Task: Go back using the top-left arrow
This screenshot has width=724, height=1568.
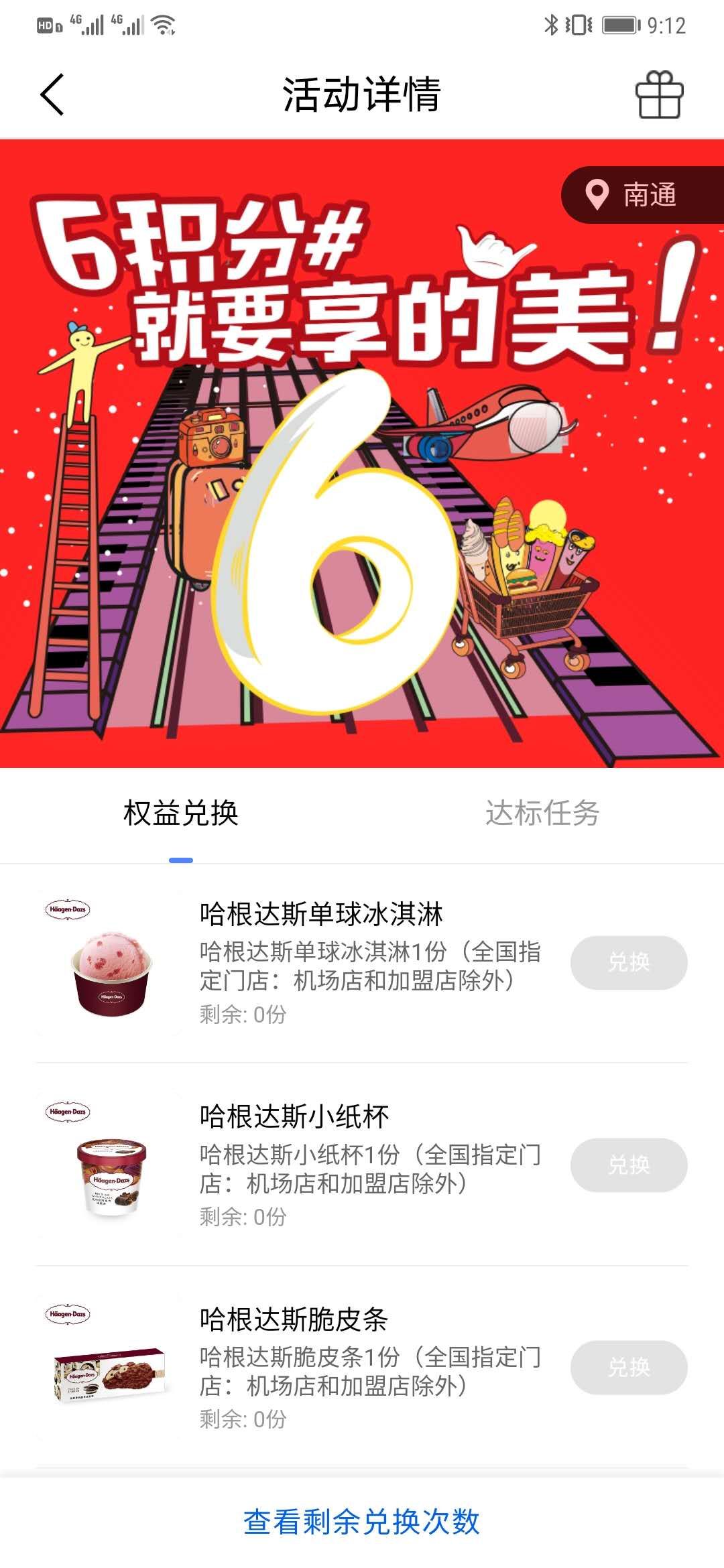Action: tap(52, 94)
